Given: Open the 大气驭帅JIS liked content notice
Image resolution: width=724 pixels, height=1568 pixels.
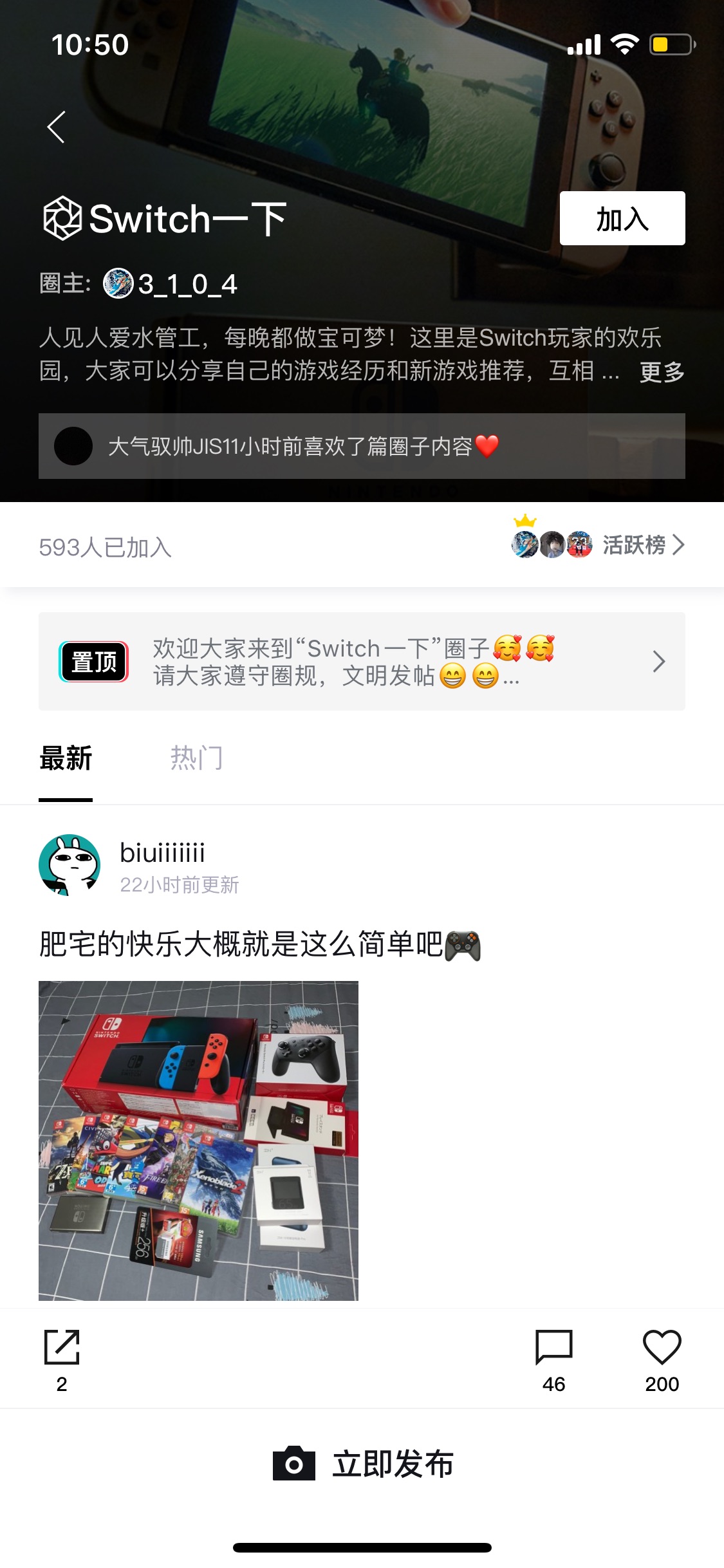Looking at the screenshot, I should [362, 446].
